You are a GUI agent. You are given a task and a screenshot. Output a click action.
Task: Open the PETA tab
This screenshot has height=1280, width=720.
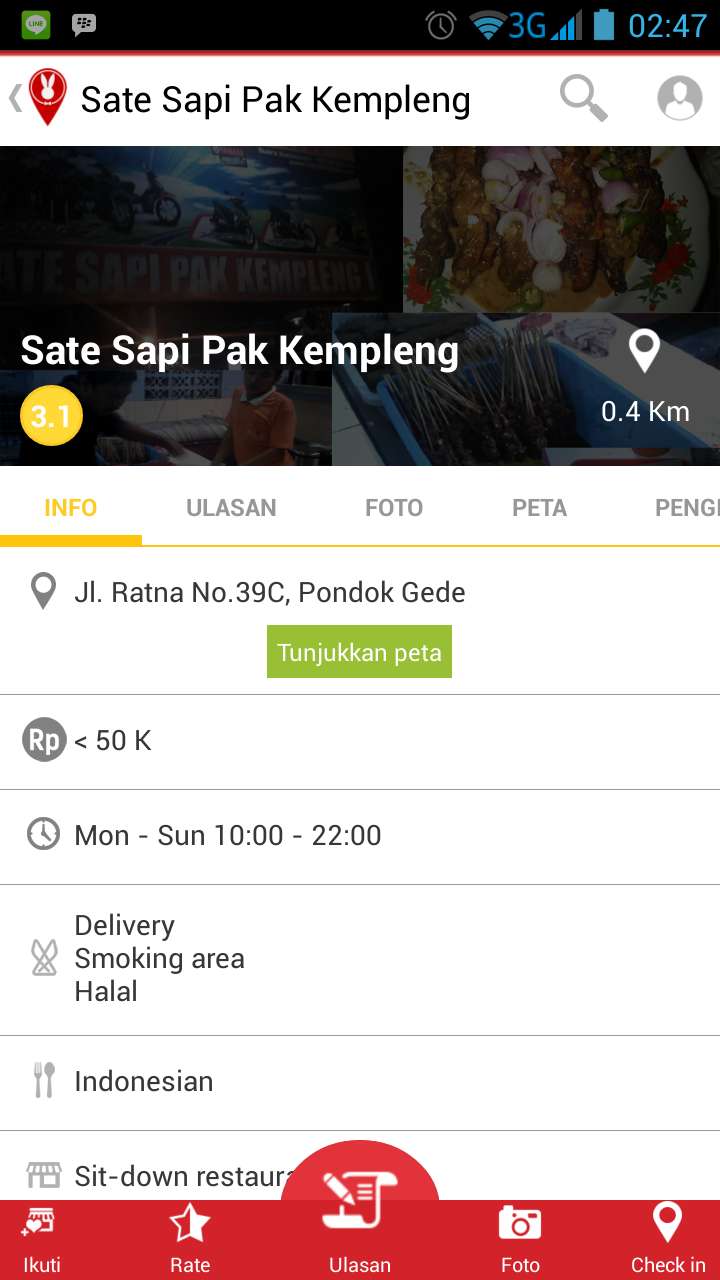click(x=539, y=507)
